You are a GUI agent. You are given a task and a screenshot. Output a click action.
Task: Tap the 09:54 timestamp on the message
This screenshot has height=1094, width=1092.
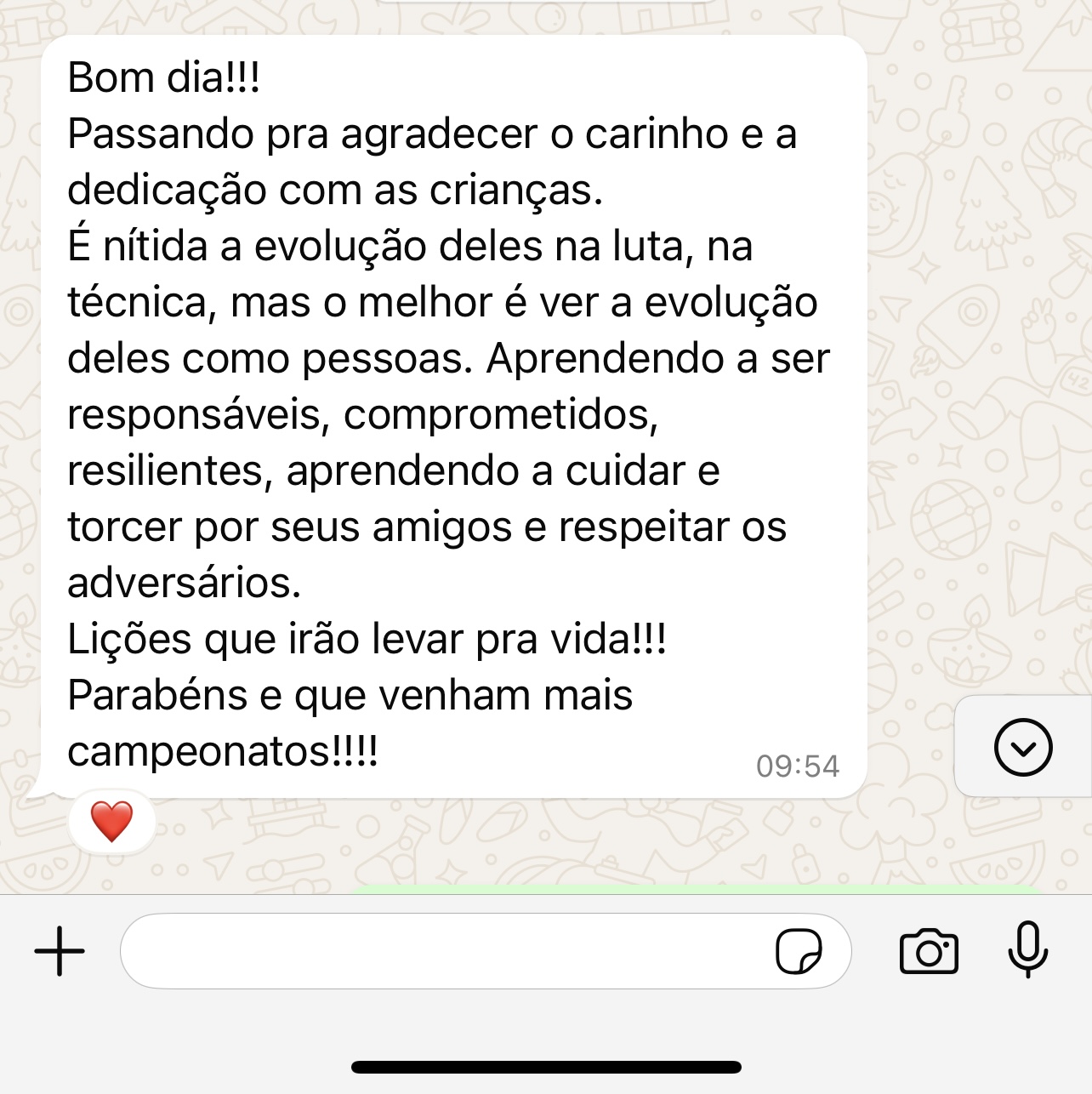pos(798,765)
